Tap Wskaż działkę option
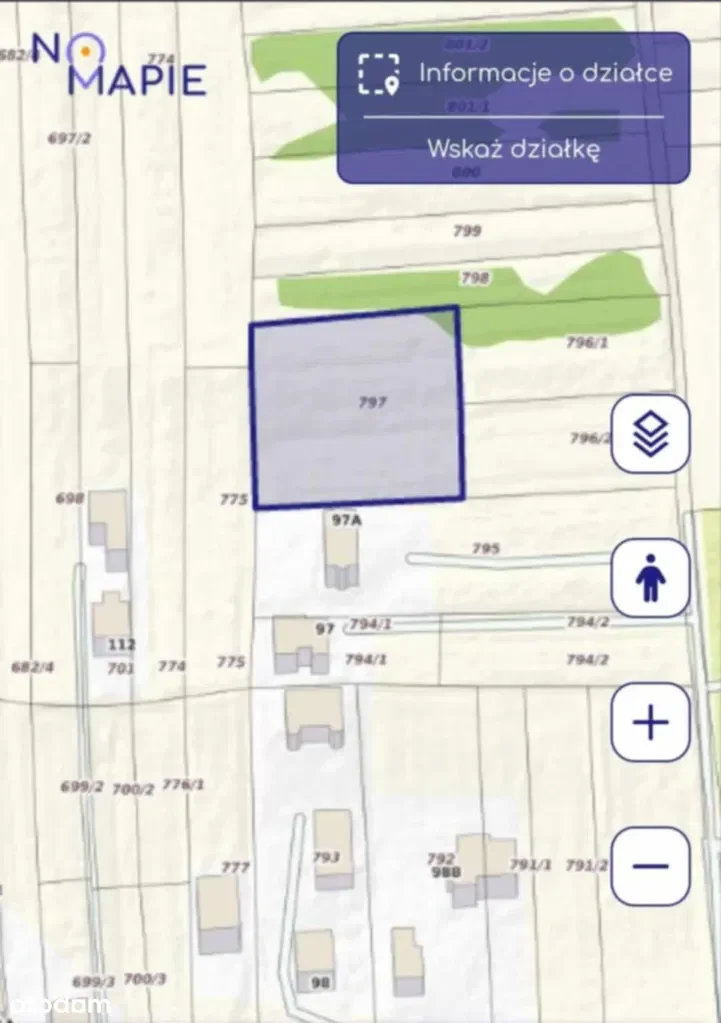This screenshot has width=721, height=1023. [513, 150]
